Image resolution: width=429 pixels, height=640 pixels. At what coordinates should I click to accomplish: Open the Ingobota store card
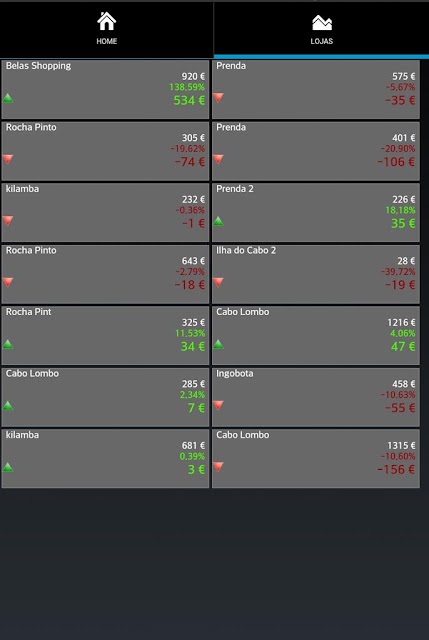click(316, 397)
